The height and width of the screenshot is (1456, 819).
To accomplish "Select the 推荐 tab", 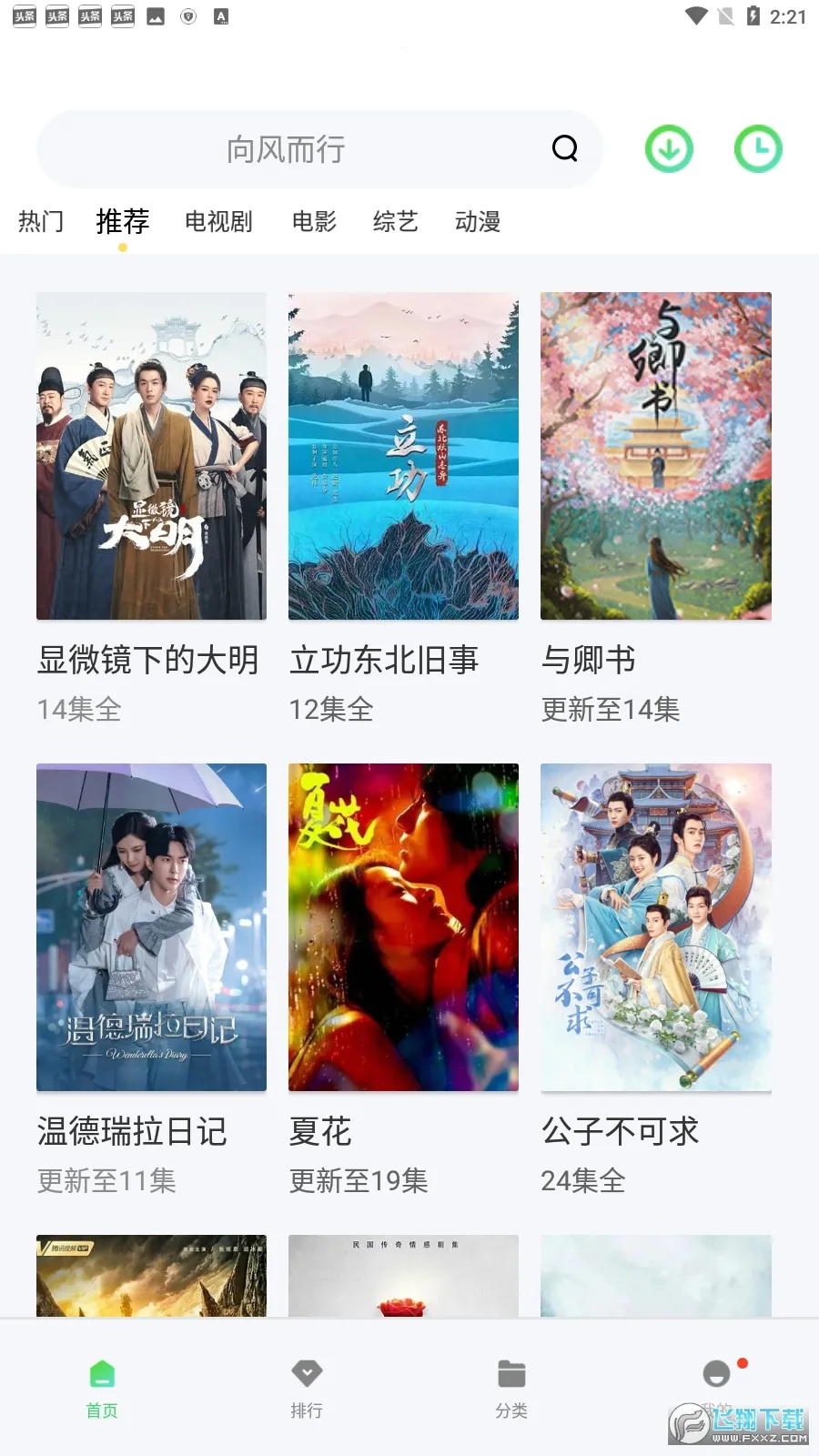I will point(123,221).
